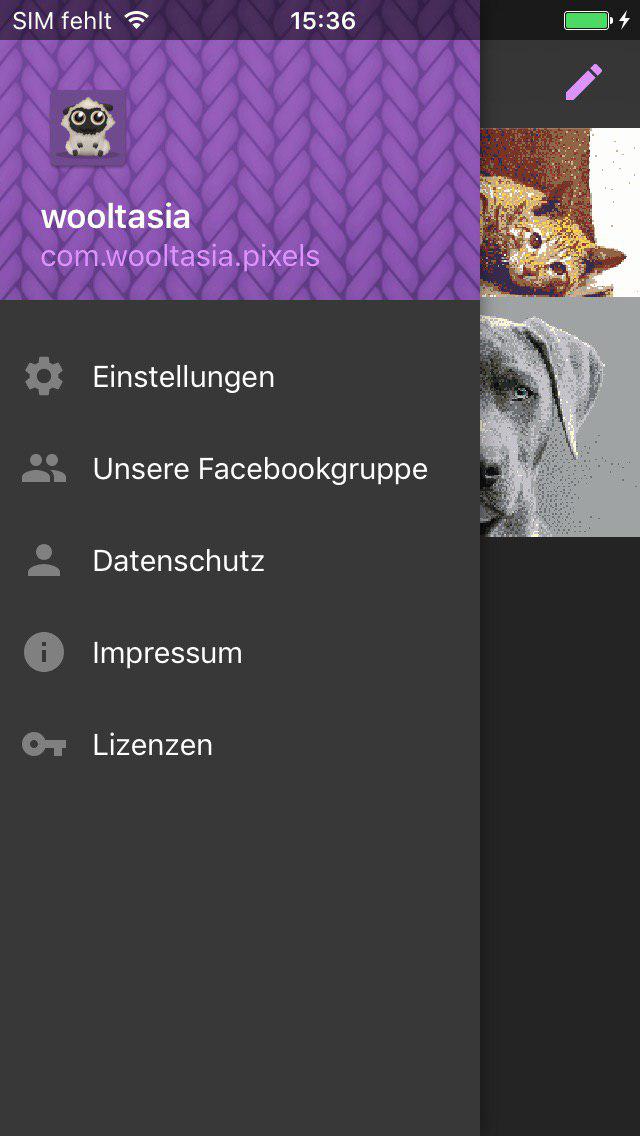Select the Datenschutz menu item

(x=178, y=561)
